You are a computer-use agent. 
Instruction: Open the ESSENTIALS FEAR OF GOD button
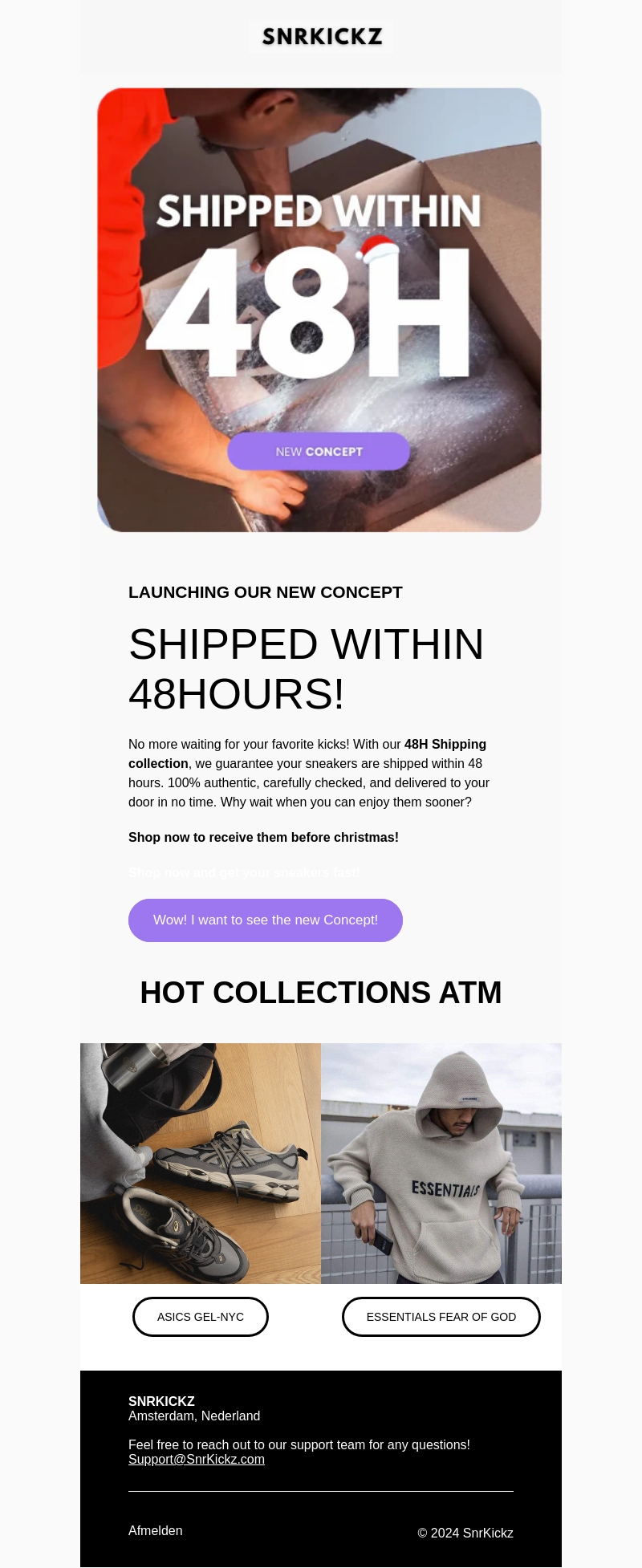[441, 1317]
